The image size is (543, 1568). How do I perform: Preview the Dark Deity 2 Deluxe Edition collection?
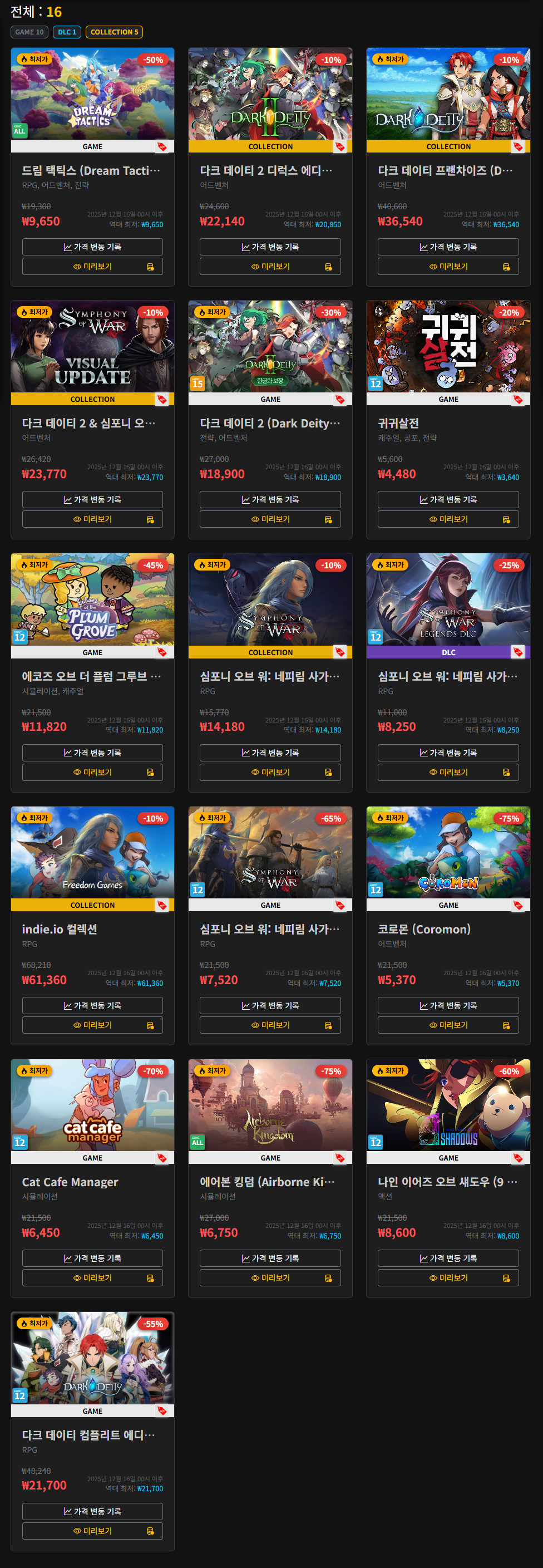(270, 267)
